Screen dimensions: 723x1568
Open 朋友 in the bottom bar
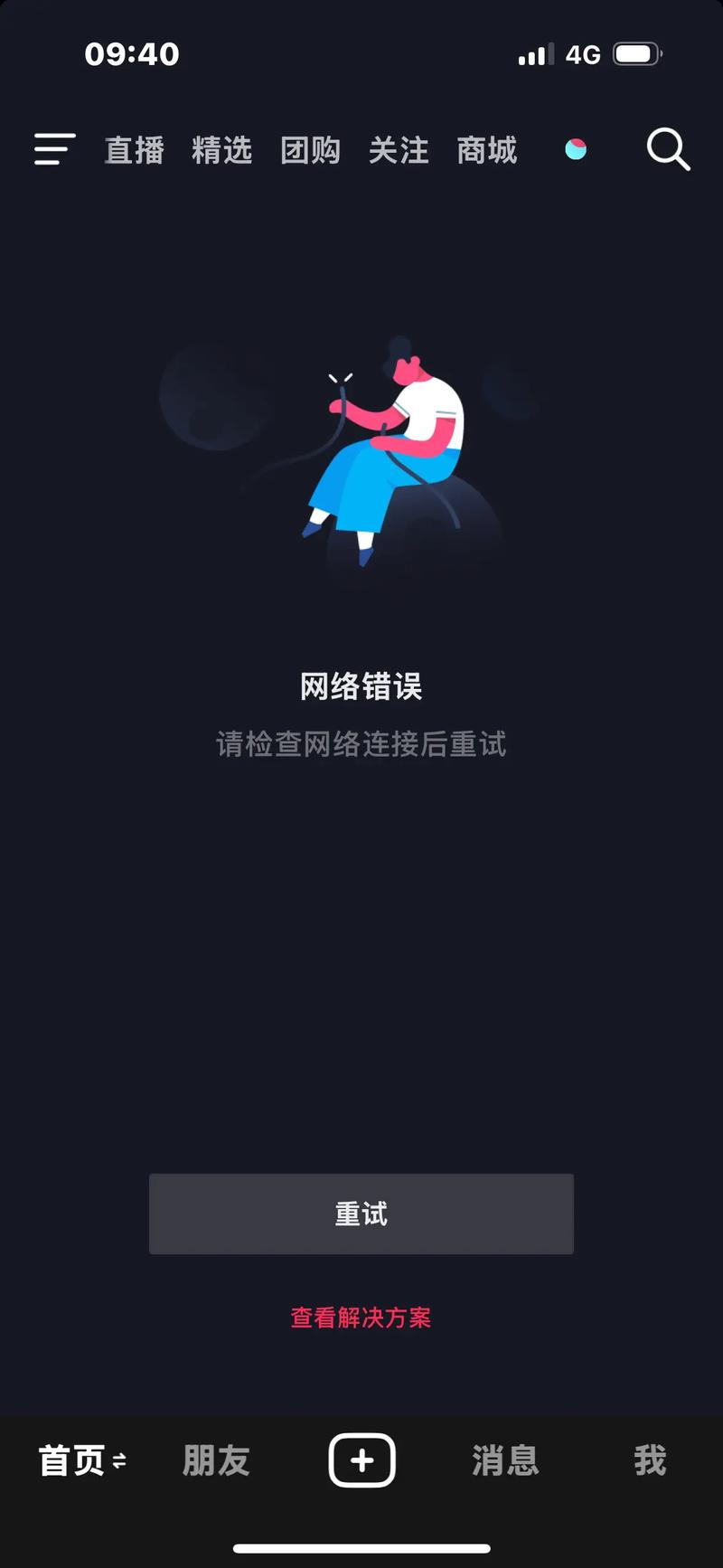(214, 1459)
